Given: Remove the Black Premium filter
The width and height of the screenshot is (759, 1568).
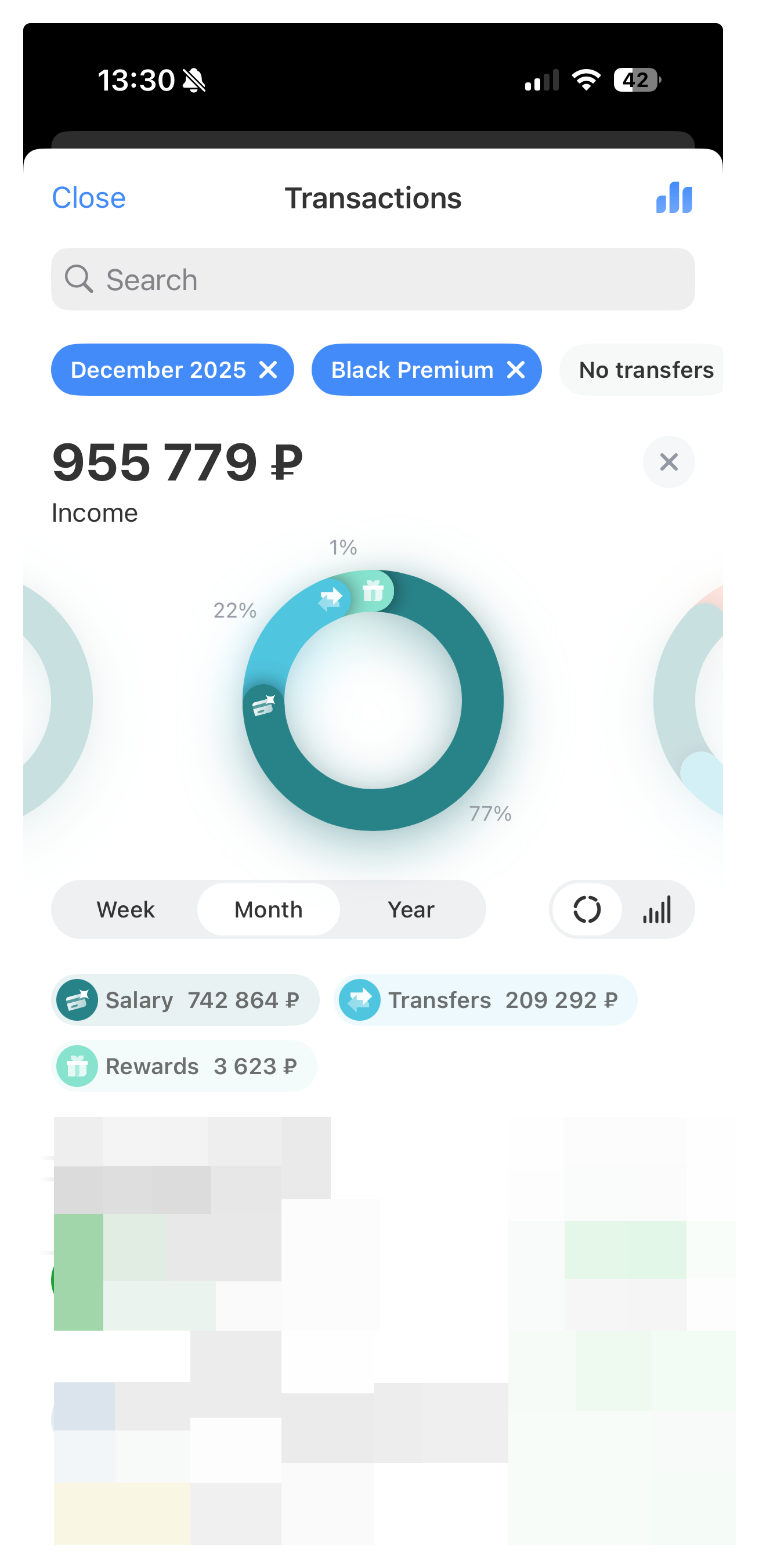Looking at the screenshot, I should click(x=515, y=370).
